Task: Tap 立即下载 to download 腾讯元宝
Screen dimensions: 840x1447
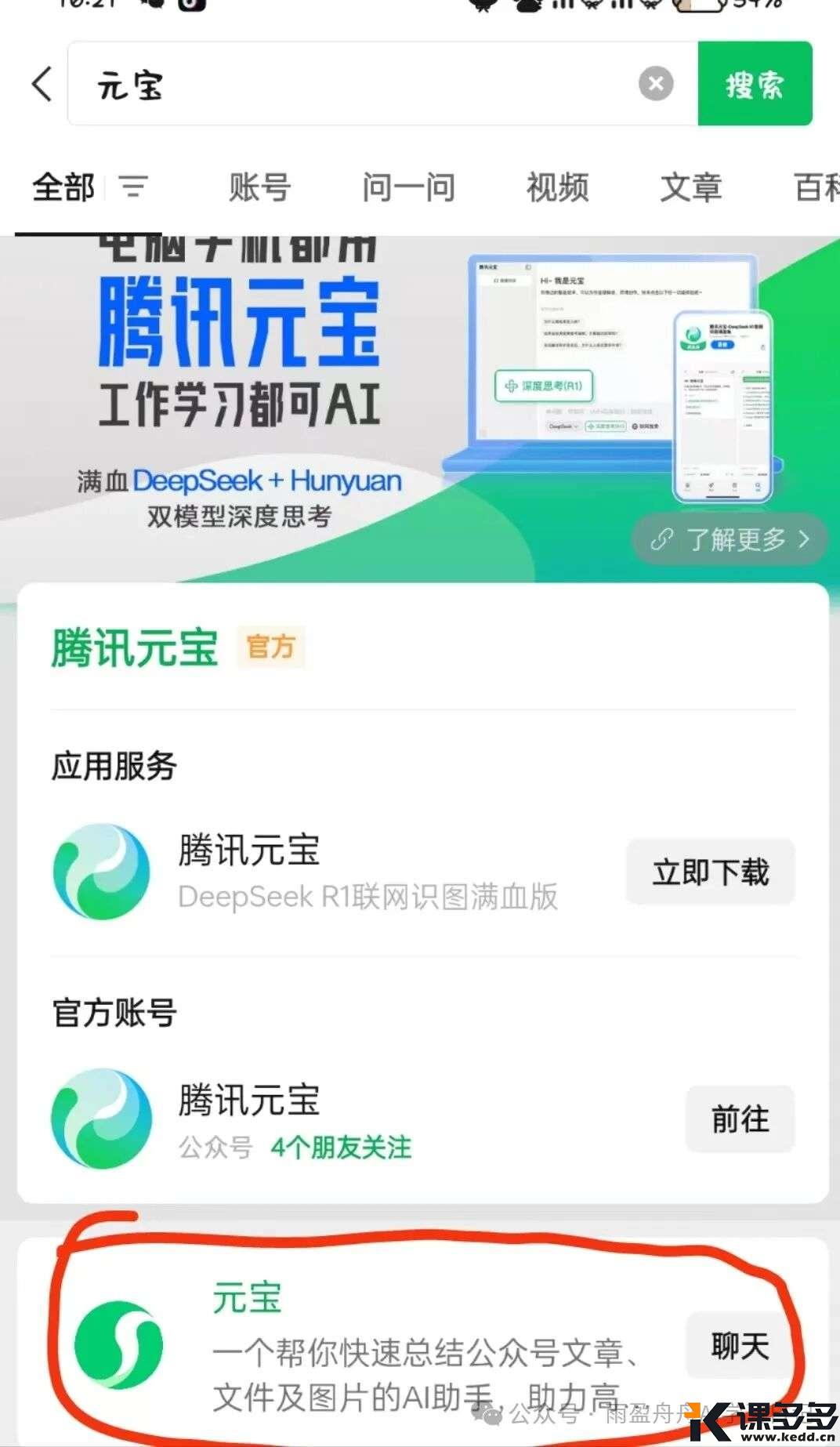Action: pyautogui.click(x=709, y=872)
